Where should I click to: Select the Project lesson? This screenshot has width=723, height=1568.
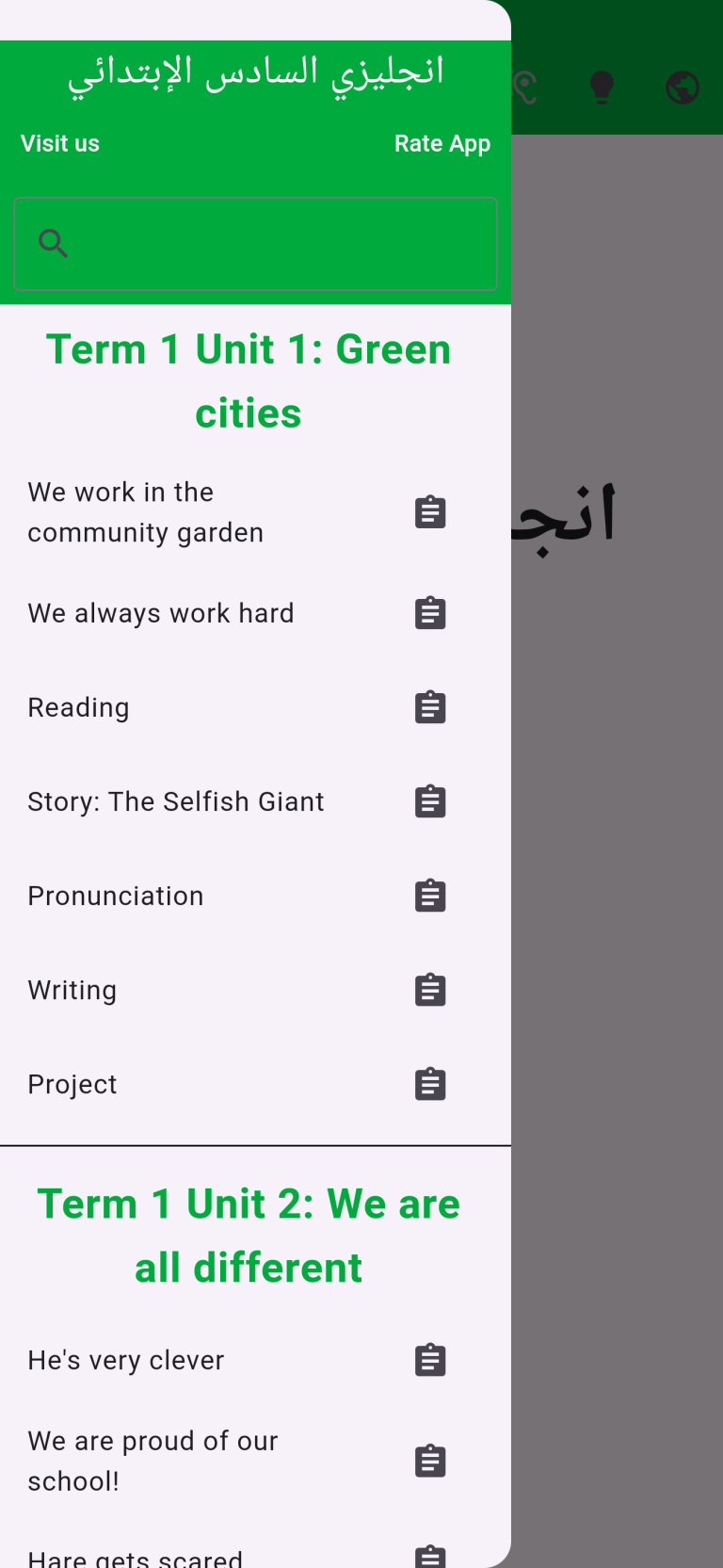pyautogui.click(x=72, y=1084)
